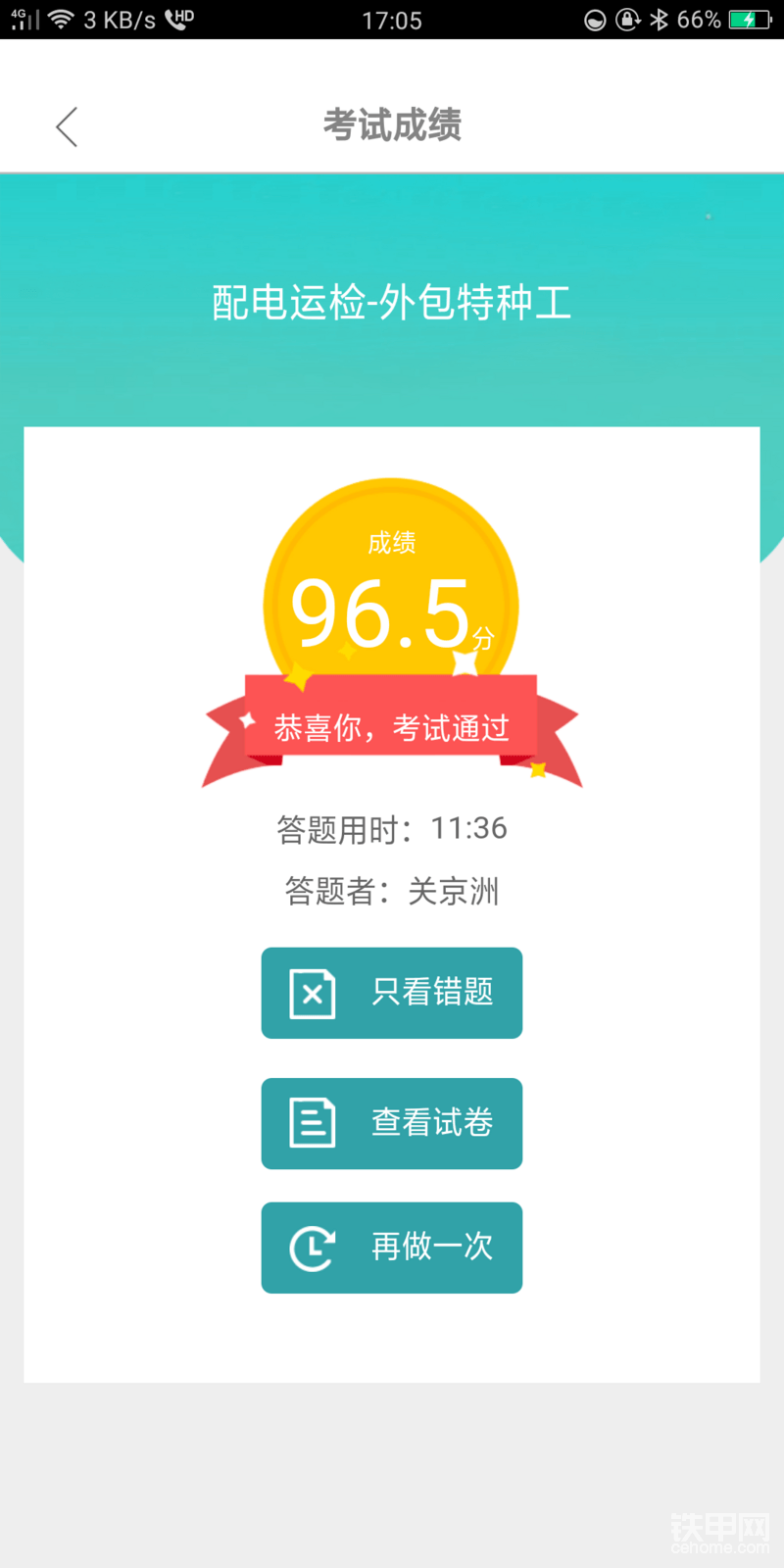The height and width of the screenshot is (1568, 784).
Task: Retake the exam with 再做一次
Action: pyautogui.click(x=391, y=1248)
